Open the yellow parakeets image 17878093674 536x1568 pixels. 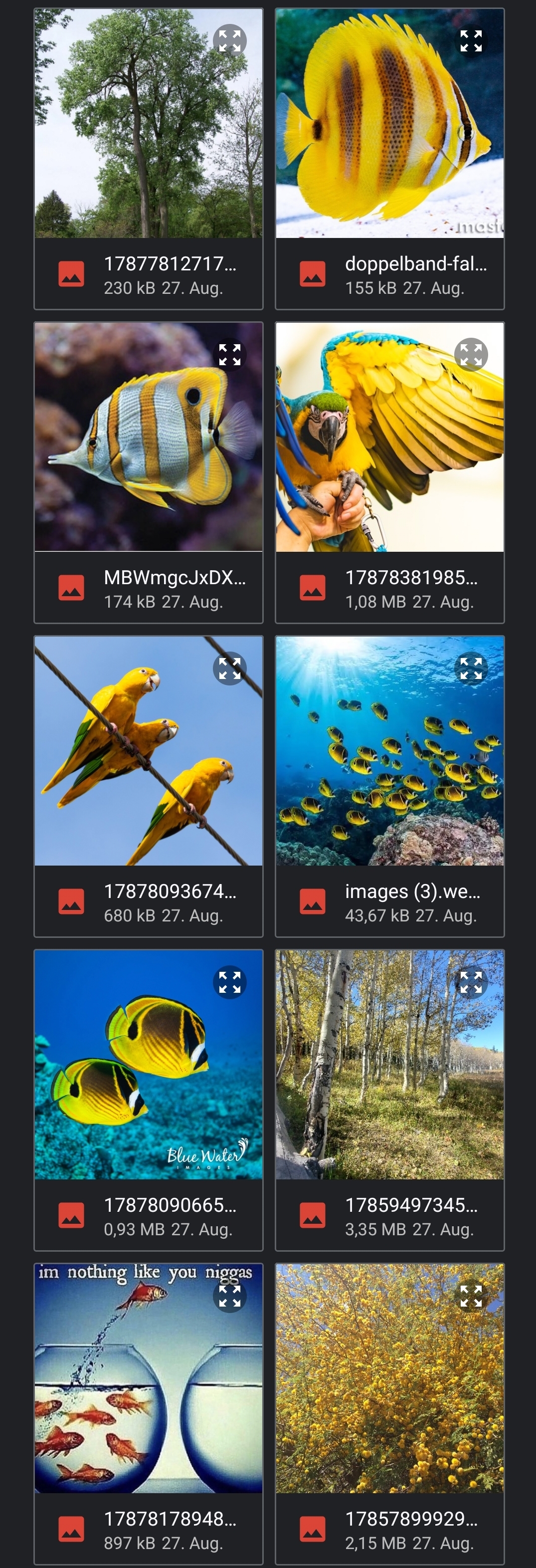coord(149,786)
